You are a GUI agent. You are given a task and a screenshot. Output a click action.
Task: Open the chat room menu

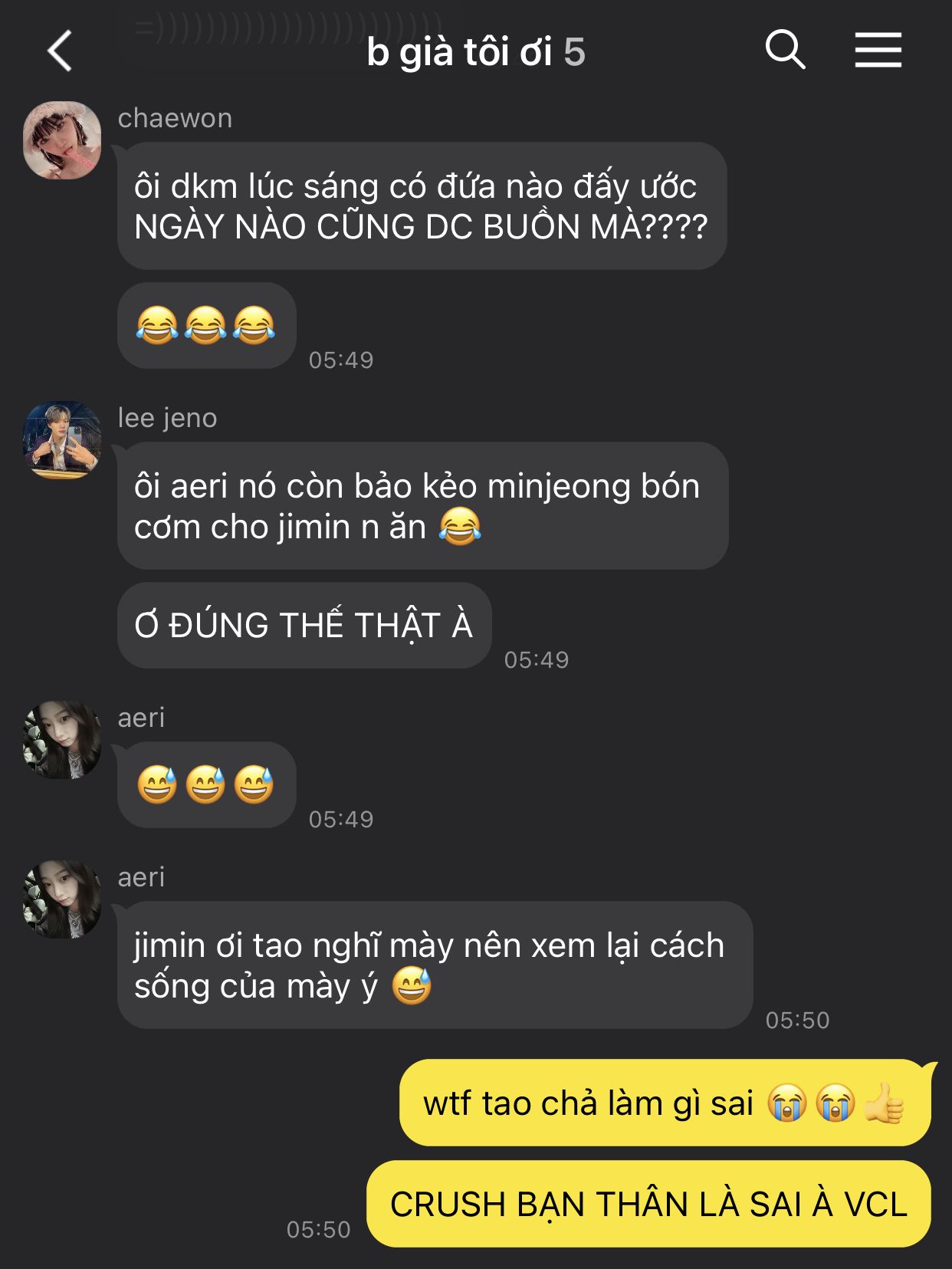point(878,51)
